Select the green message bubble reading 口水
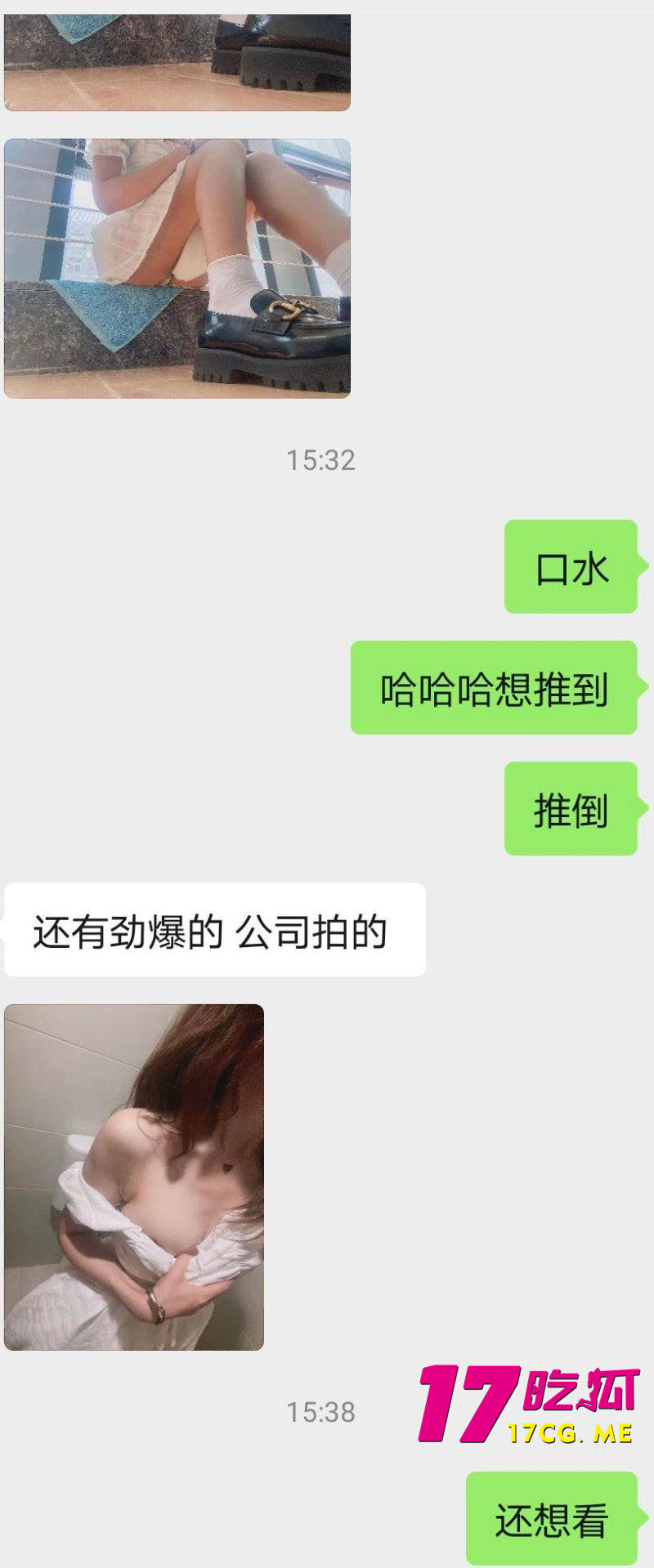This screenshot has width=654, height=1568. 571,570
